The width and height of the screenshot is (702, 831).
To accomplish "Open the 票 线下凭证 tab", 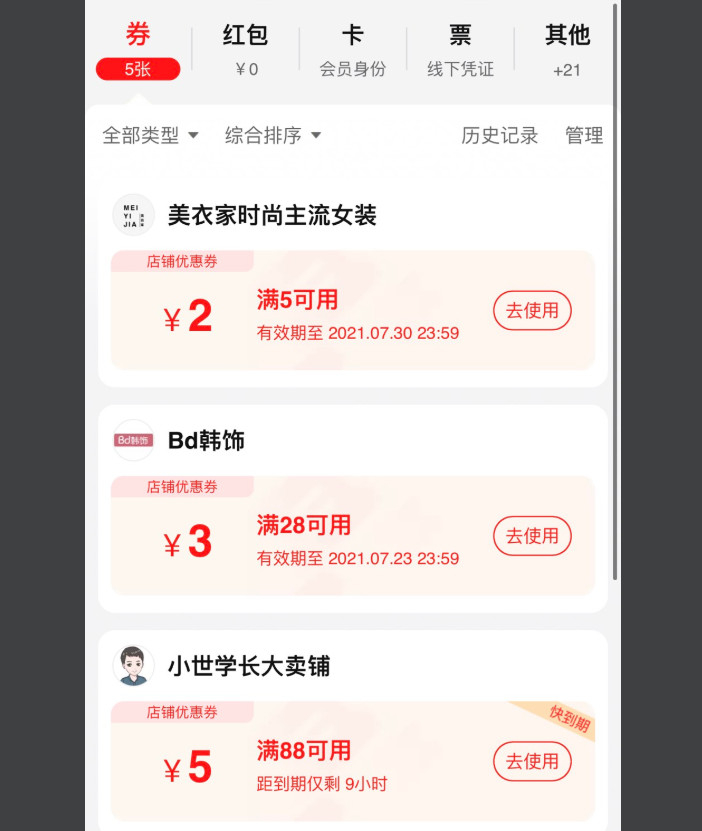I will tap(460, 49).
